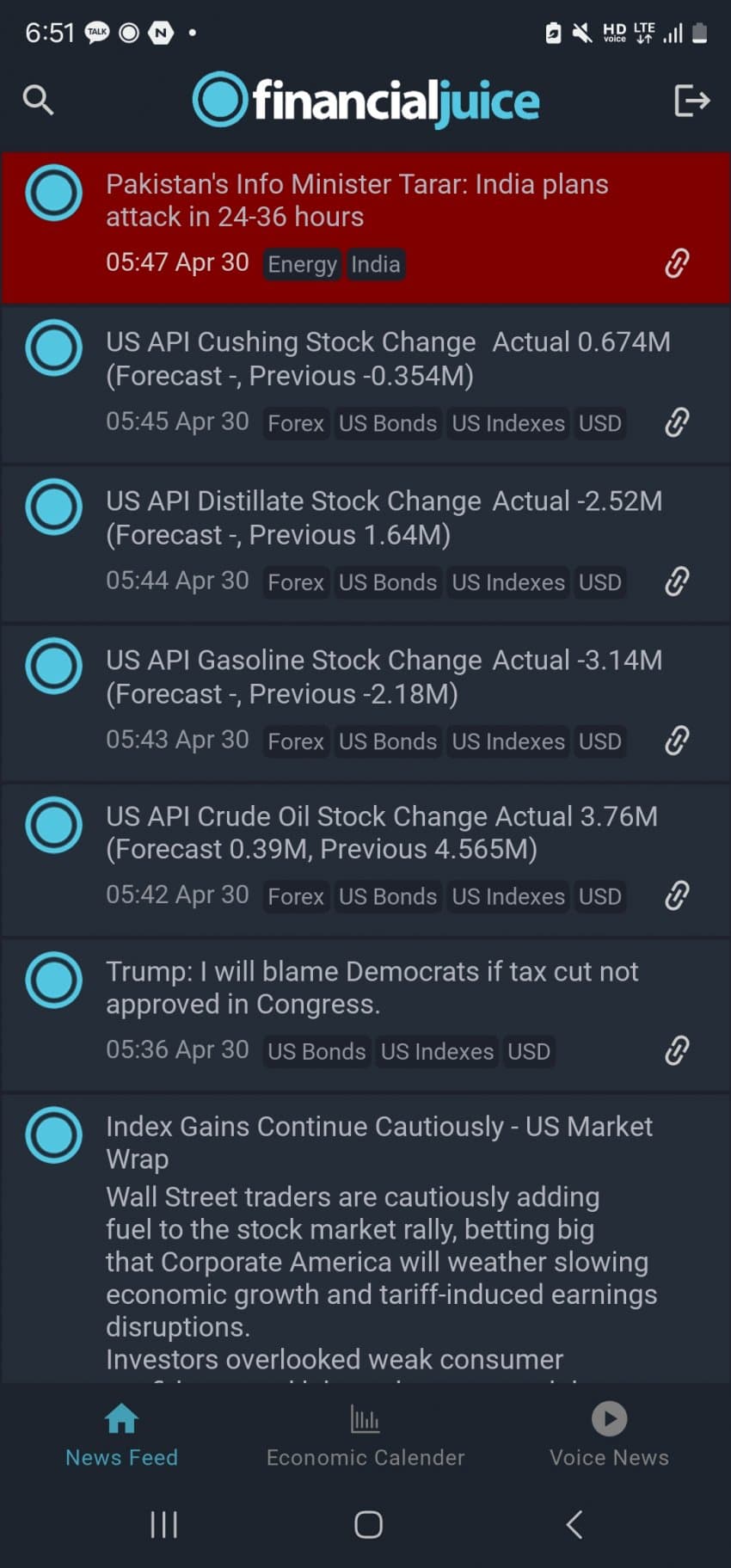Switch to Economic Calender tab
This screenshot has height=1568, width=731.
point(365,1436)
